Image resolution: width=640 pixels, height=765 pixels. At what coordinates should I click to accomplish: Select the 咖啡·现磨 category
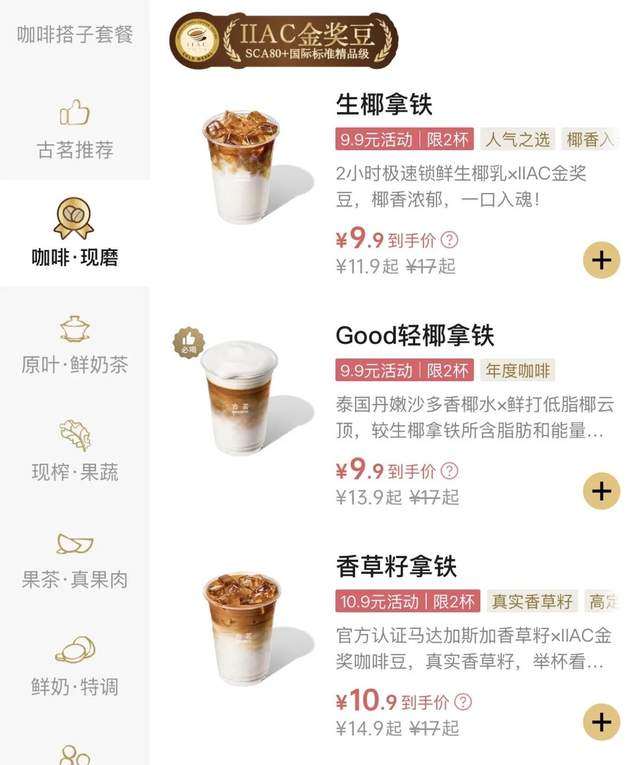[75, 234]
